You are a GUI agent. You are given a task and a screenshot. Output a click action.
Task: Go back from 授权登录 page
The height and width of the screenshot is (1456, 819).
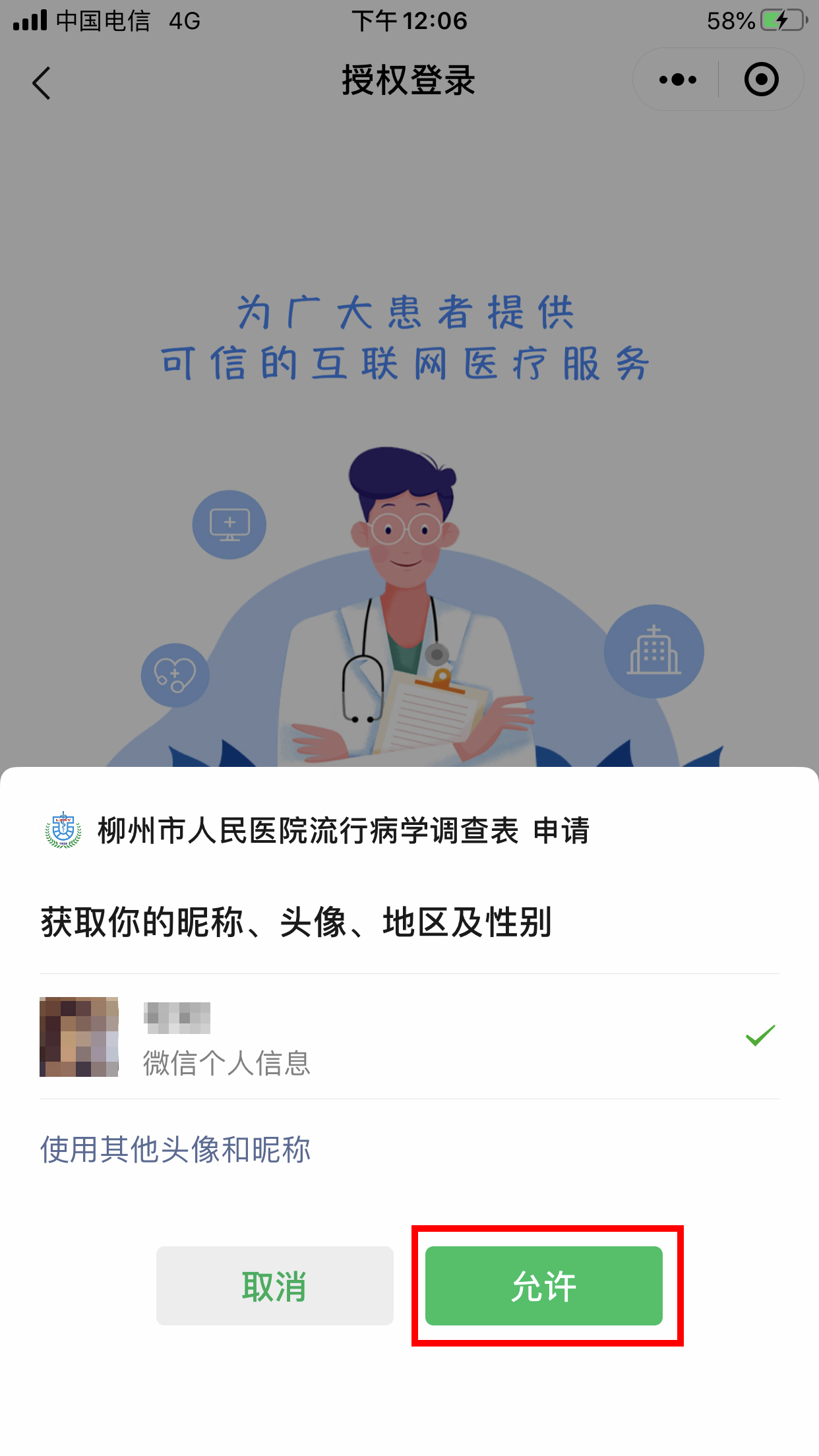(x=42, y=83)
